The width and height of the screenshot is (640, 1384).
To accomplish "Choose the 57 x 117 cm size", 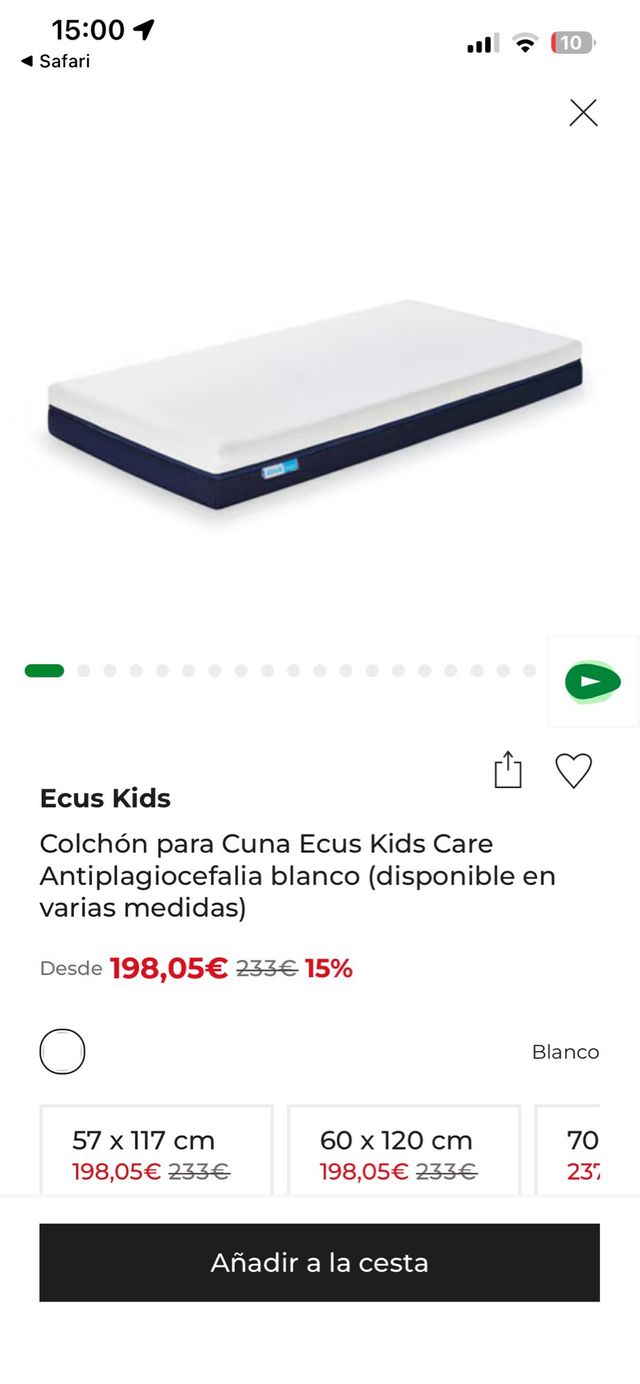I will 156,1151.
